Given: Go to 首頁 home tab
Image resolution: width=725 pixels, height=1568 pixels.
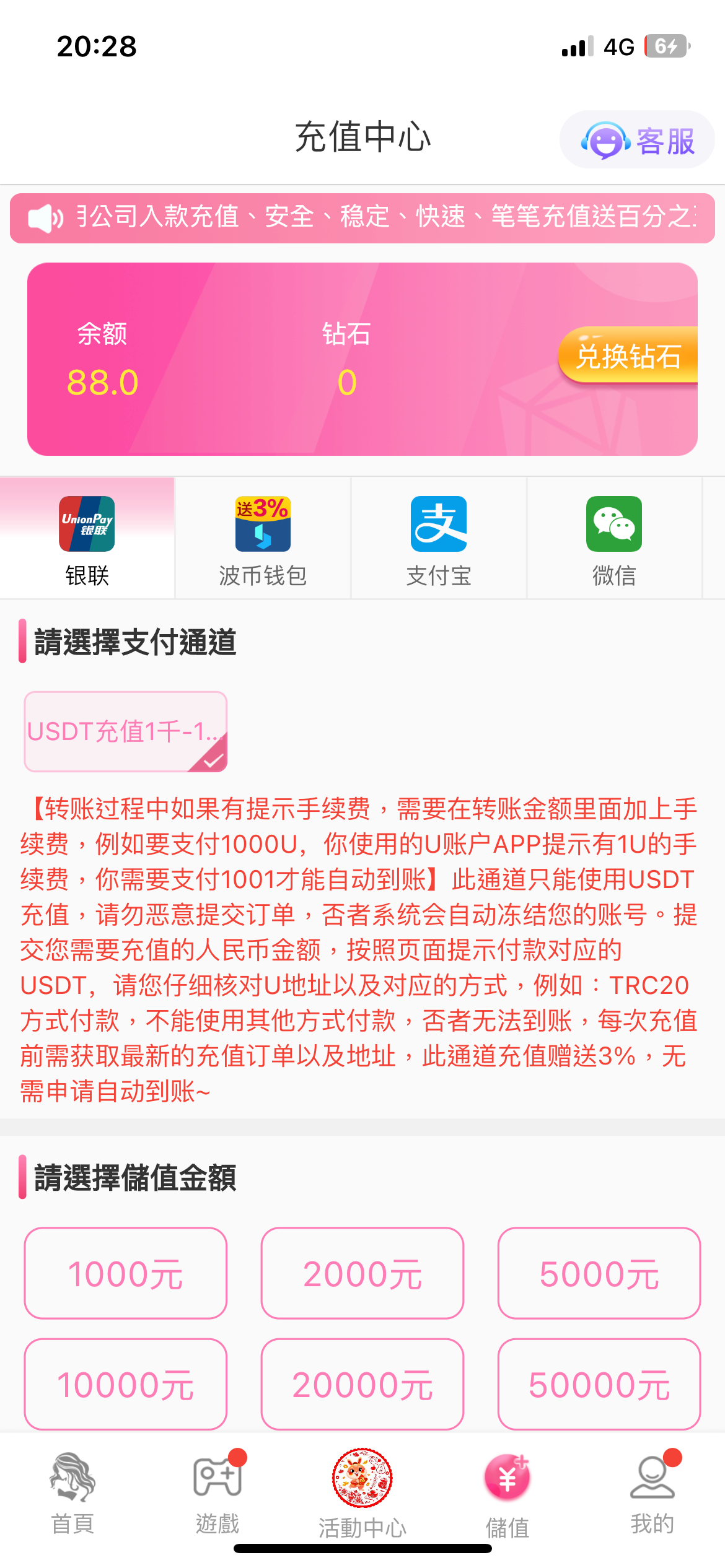Looking at the screenshot, I should point(72,1492).
